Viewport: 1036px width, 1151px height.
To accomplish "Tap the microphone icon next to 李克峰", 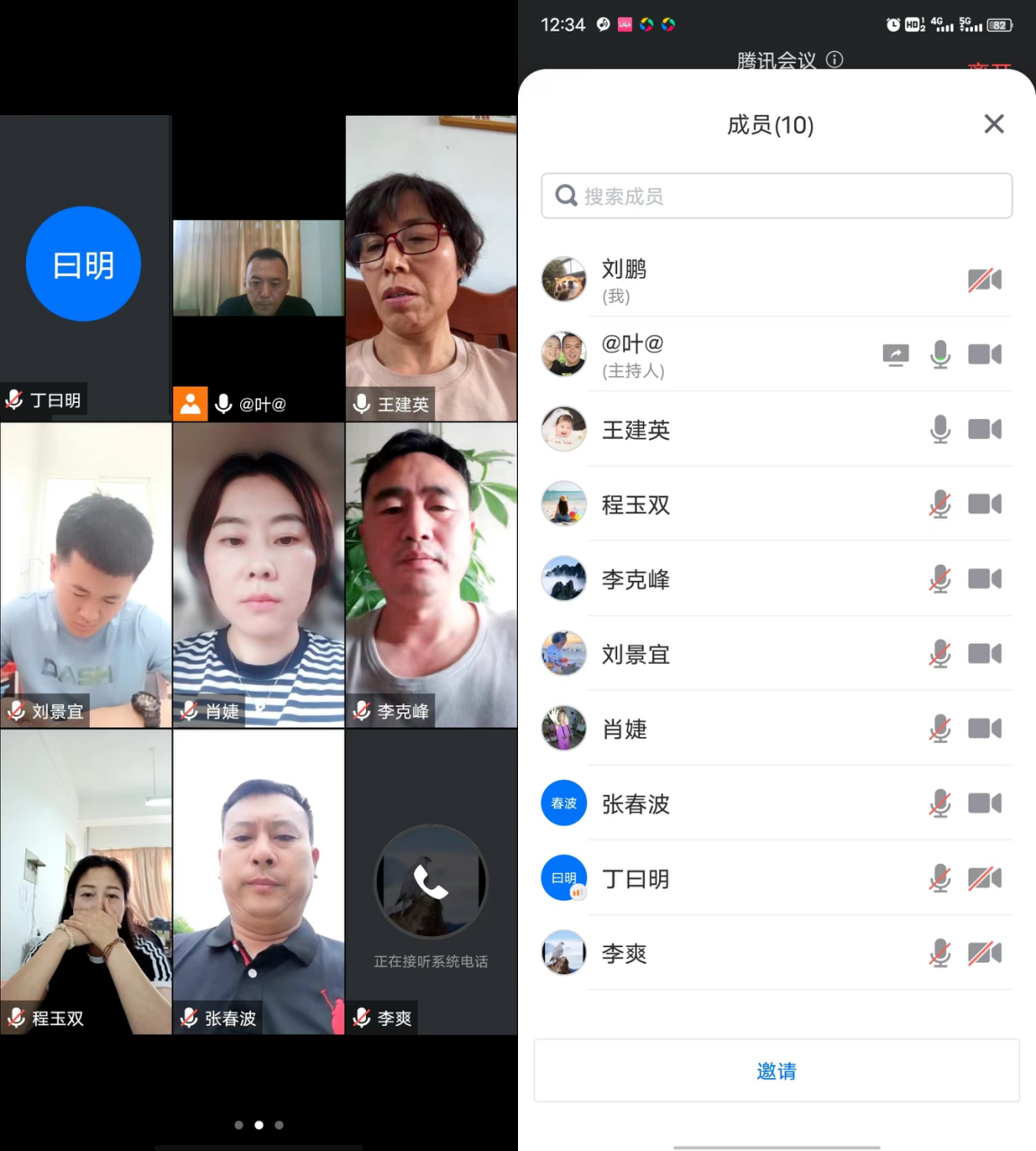I will pyautogui.click(x=940, y=579).
